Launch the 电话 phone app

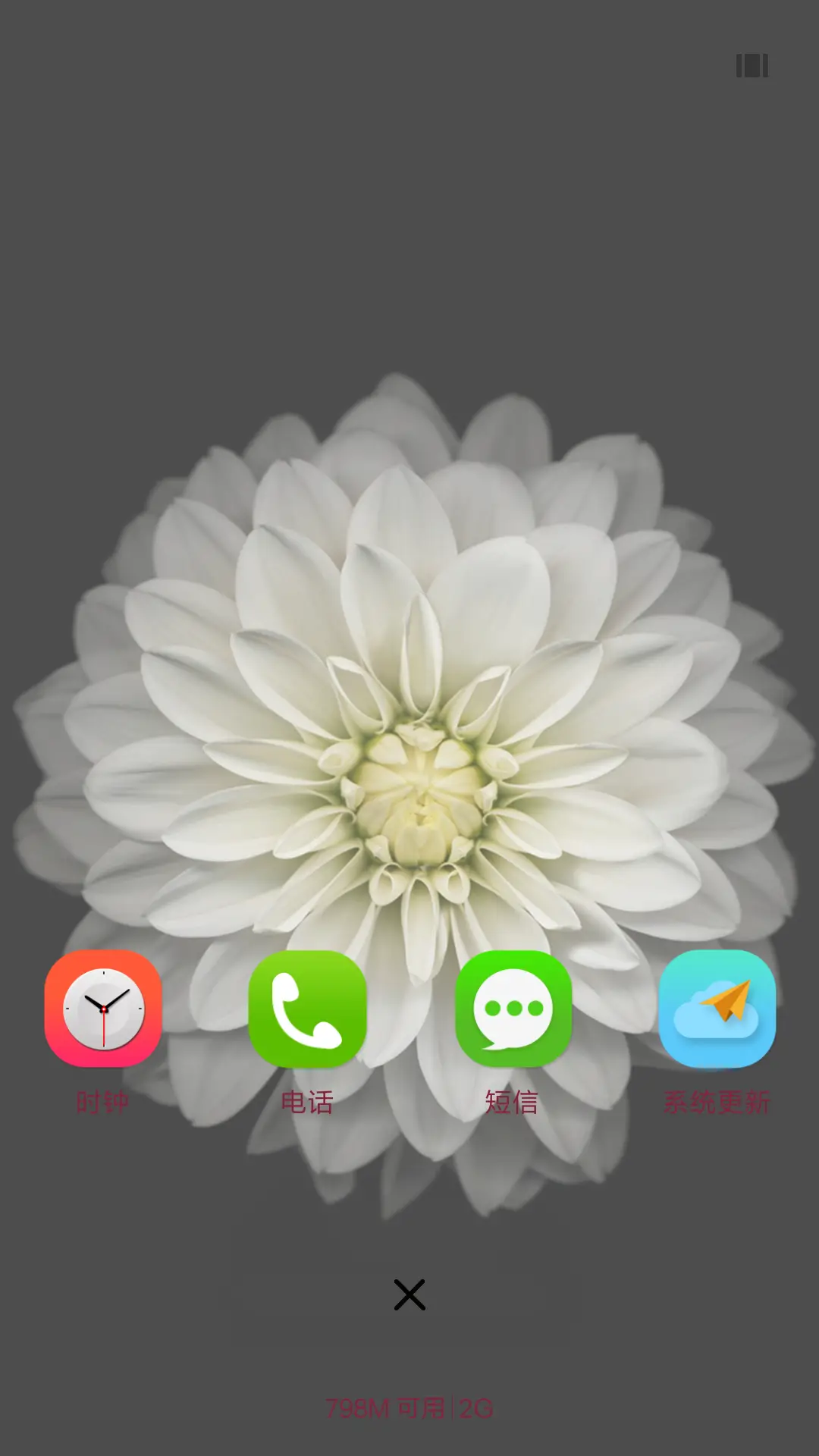click(x=307, y=1009)
